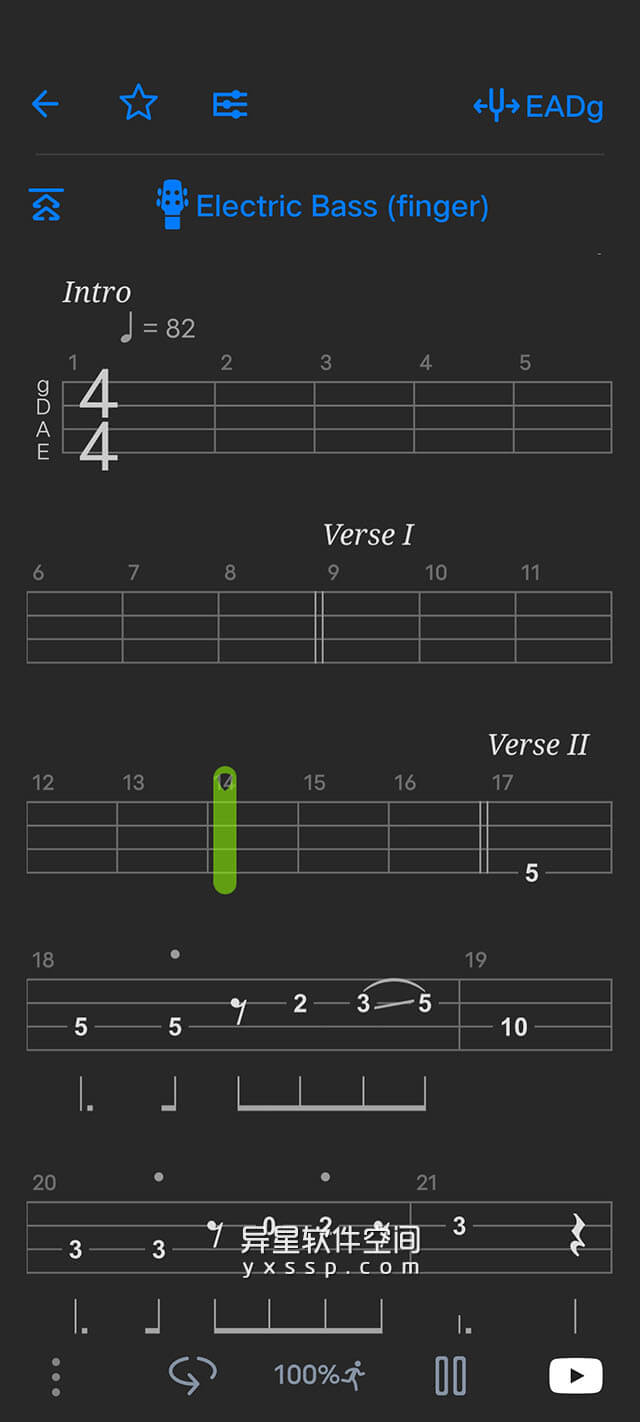
Task: Select the Electric Bass (finger) instrument
Action: pos(323,206)
